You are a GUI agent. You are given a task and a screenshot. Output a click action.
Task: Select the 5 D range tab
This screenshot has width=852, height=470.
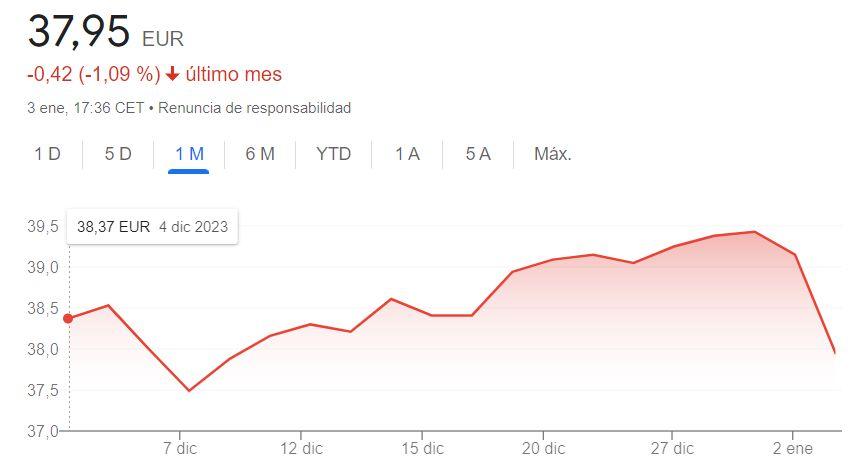[x=118, y=154]
